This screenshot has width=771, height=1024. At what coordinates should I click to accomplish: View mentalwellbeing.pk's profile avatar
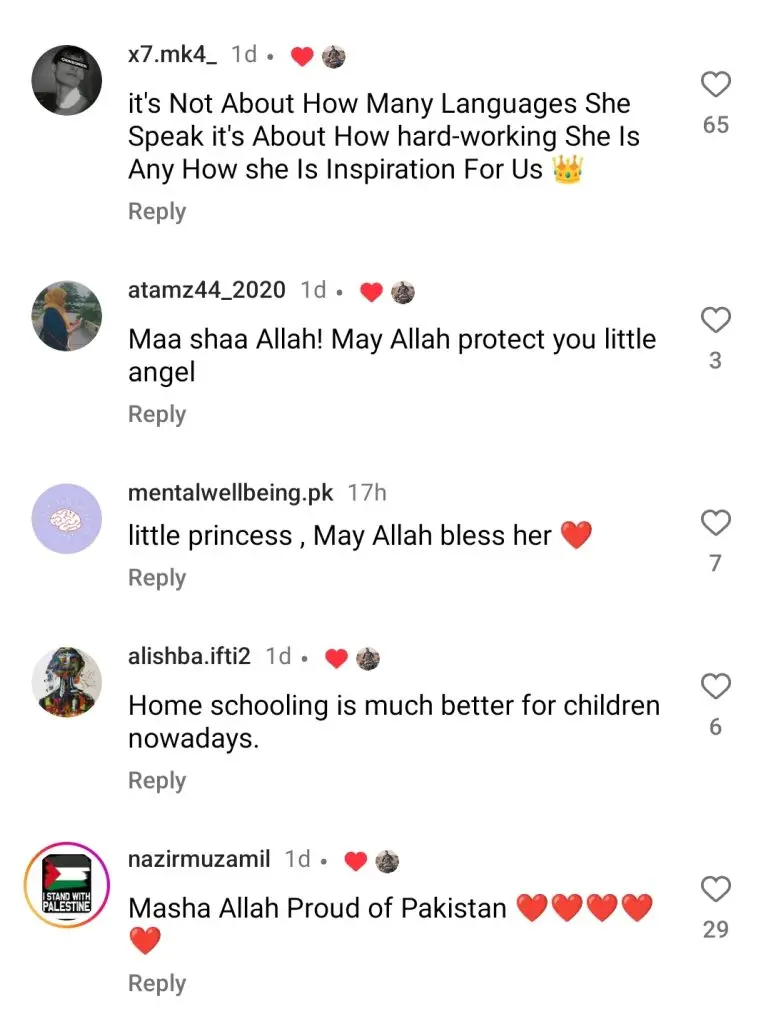[67, 518]
